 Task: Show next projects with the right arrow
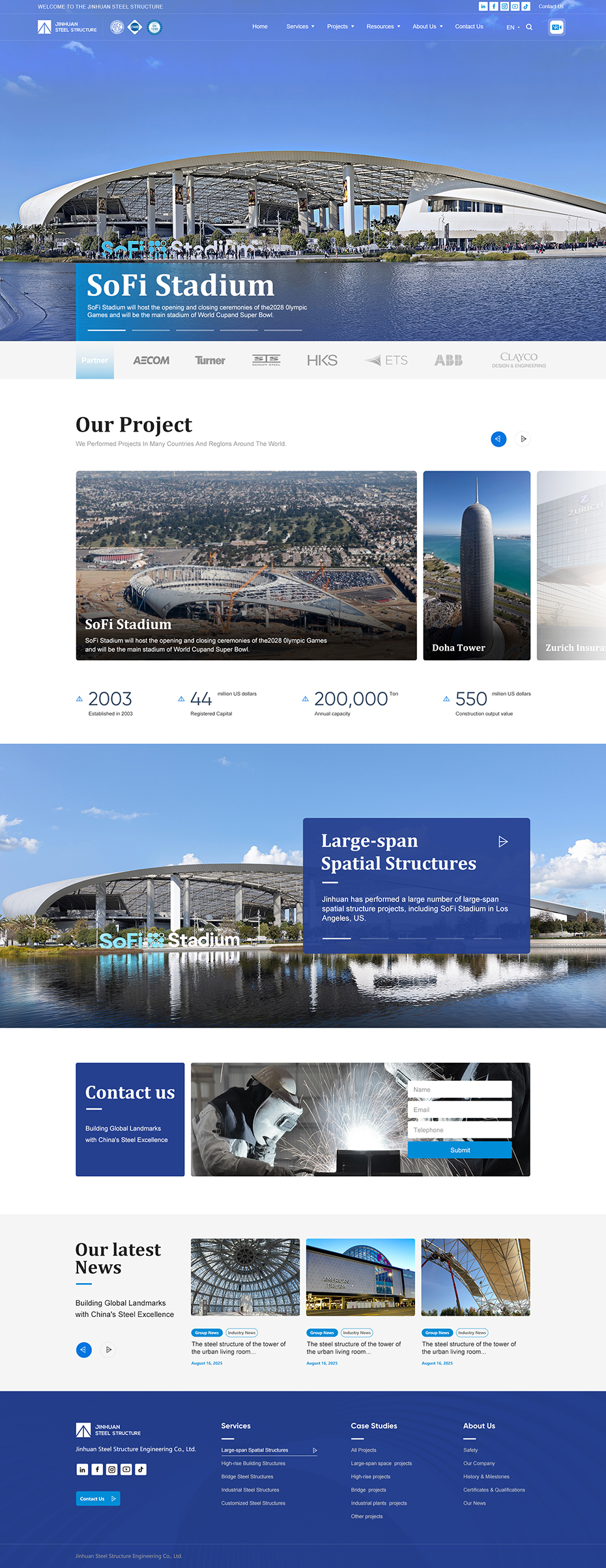(523, 439)
